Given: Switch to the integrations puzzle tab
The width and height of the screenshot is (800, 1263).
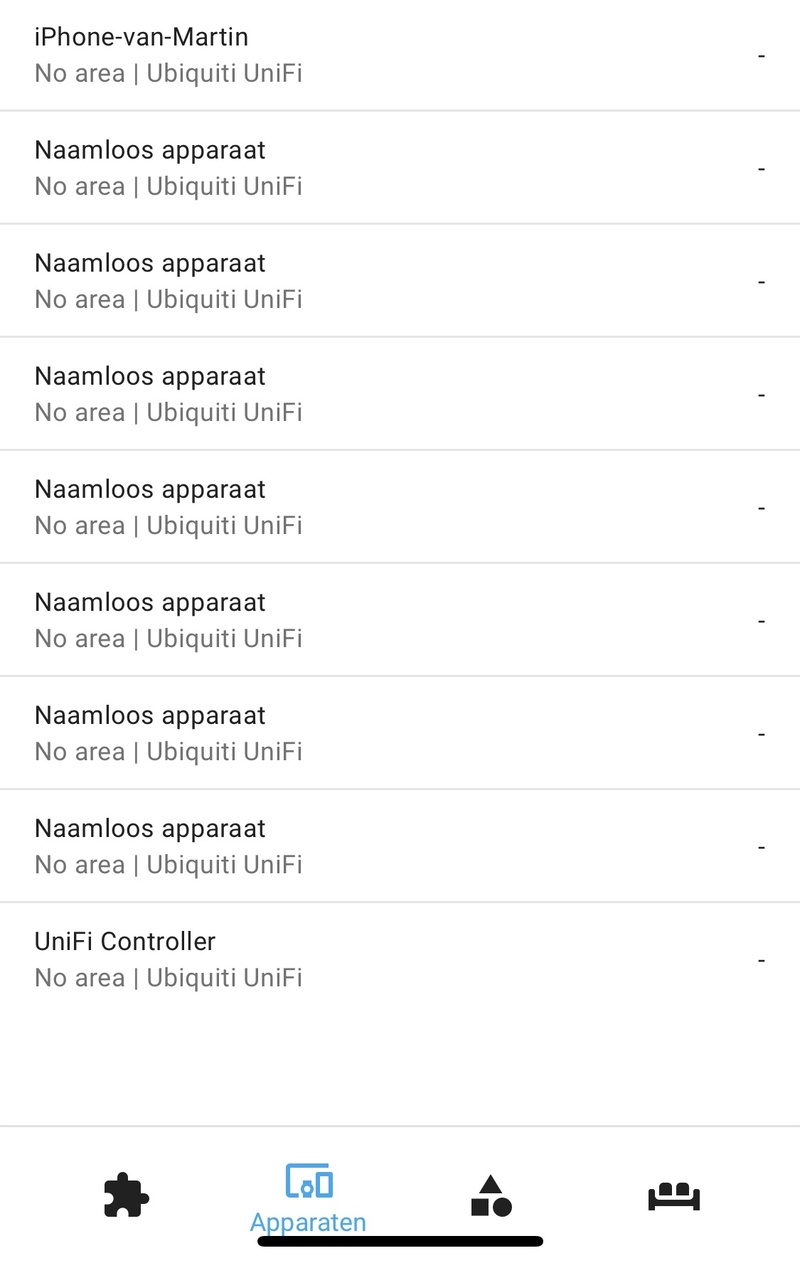Looking at the screenshot, I should 126,1195.
